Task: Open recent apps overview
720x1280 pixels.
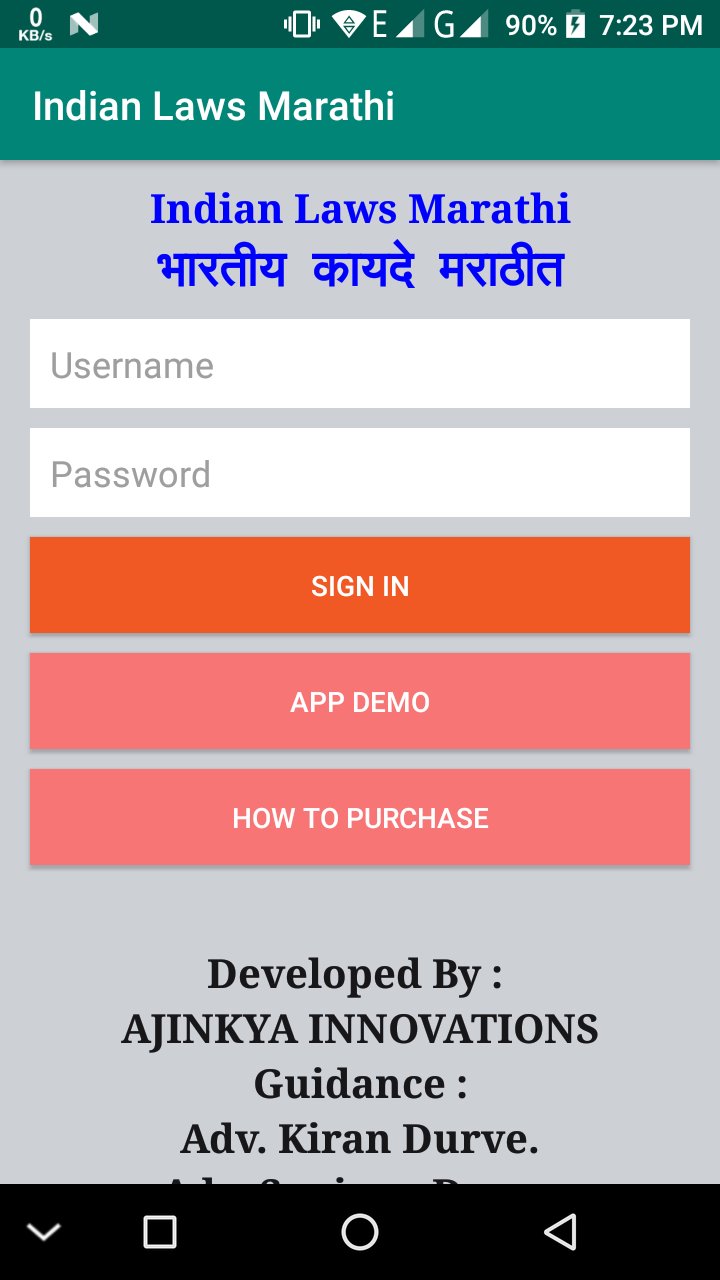Action: [160, 1232]
